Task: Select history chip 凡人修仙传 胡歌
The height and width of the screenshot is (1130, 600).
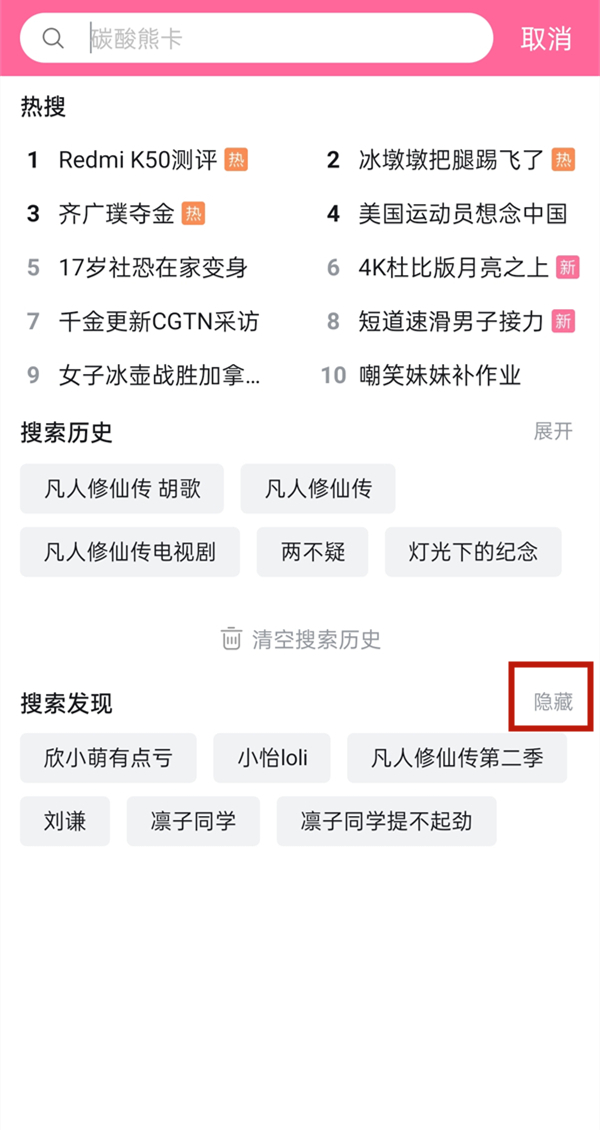Action: tap(122, 489)
